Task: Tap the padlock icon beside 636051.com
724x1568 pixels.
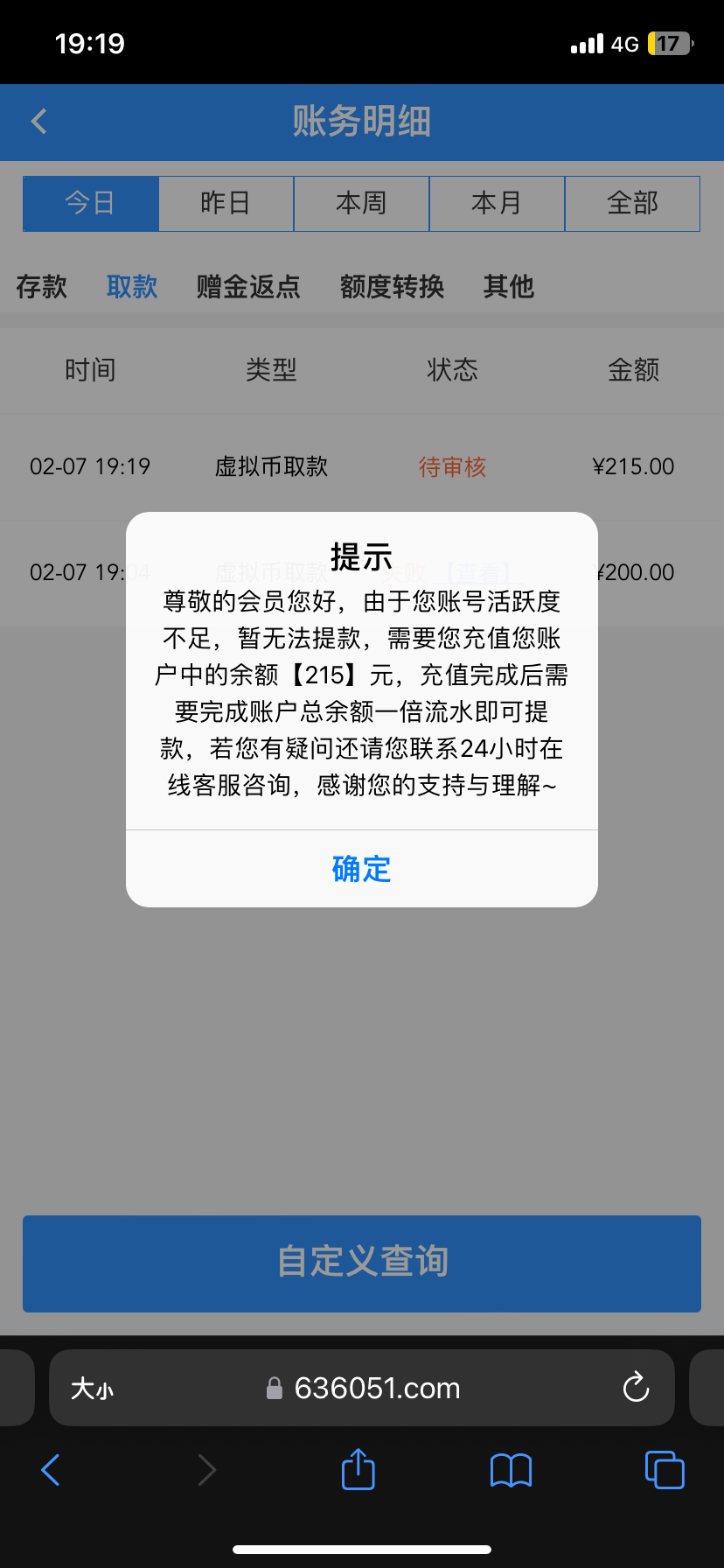Action: coord(274,1388)
